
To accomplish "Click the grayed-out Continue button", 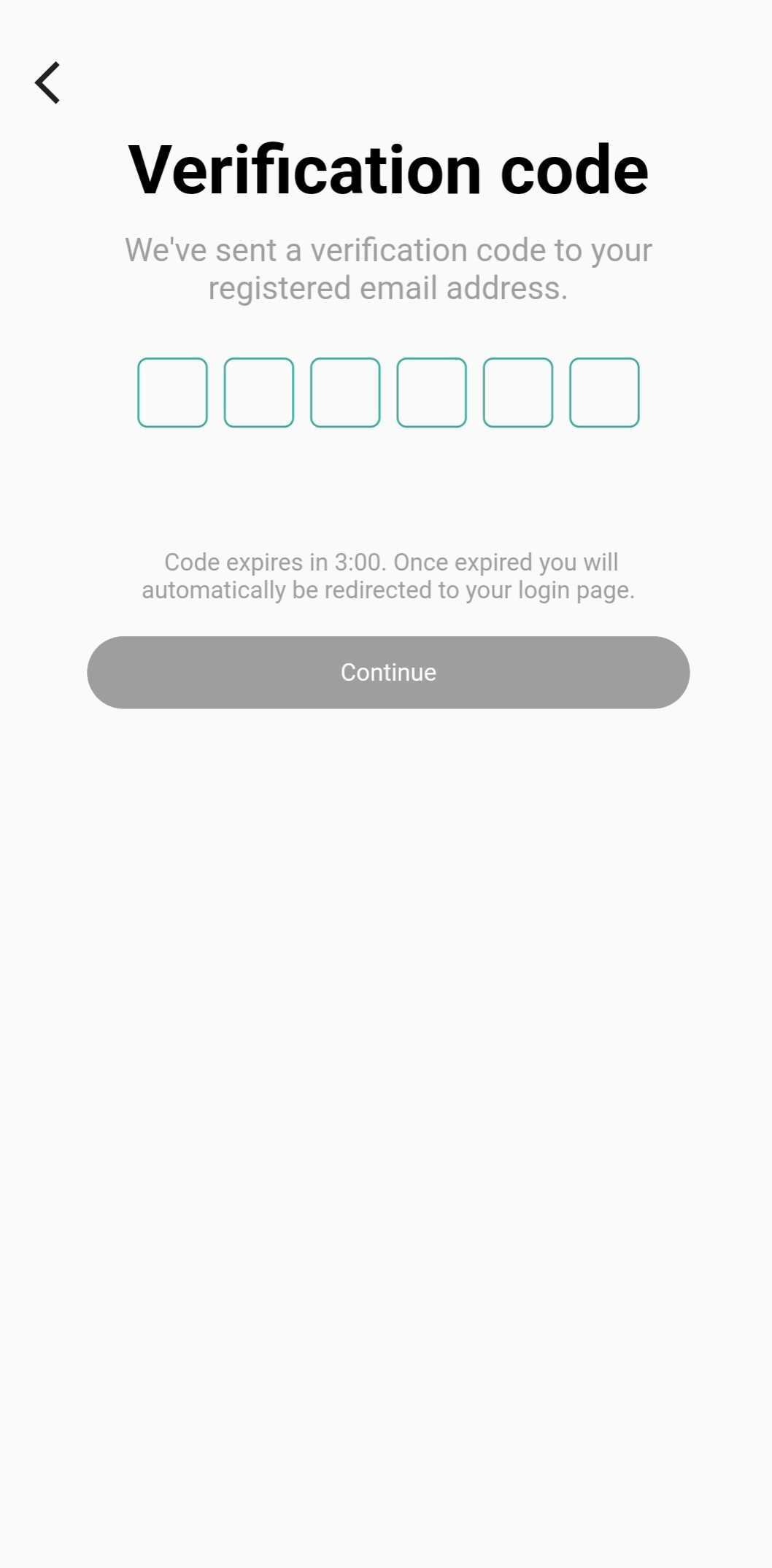I will pyautogui.click(x=387, y=672).
